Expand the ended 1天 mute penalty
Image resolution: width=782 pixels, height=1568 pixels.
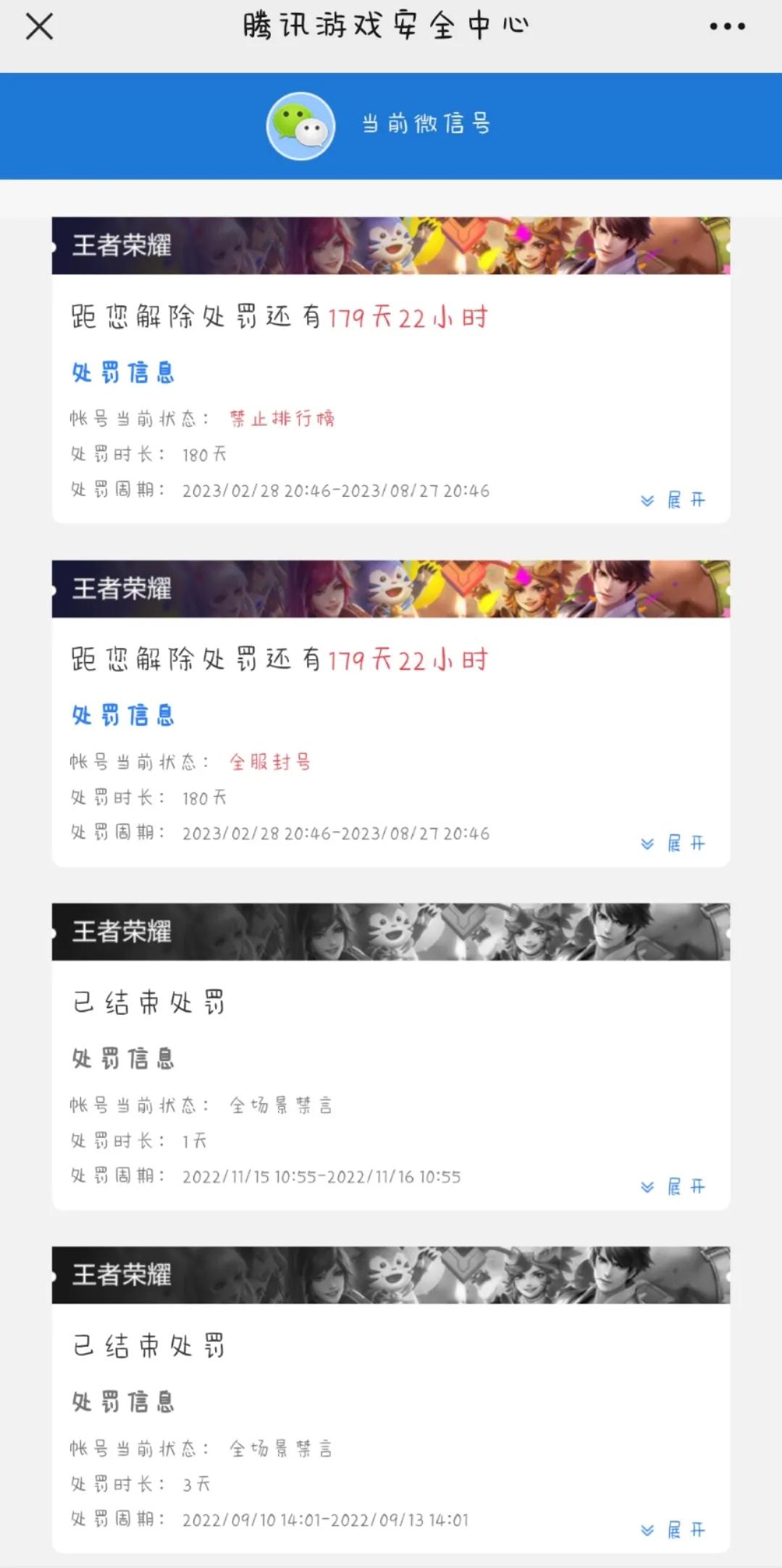point(673,1186)
